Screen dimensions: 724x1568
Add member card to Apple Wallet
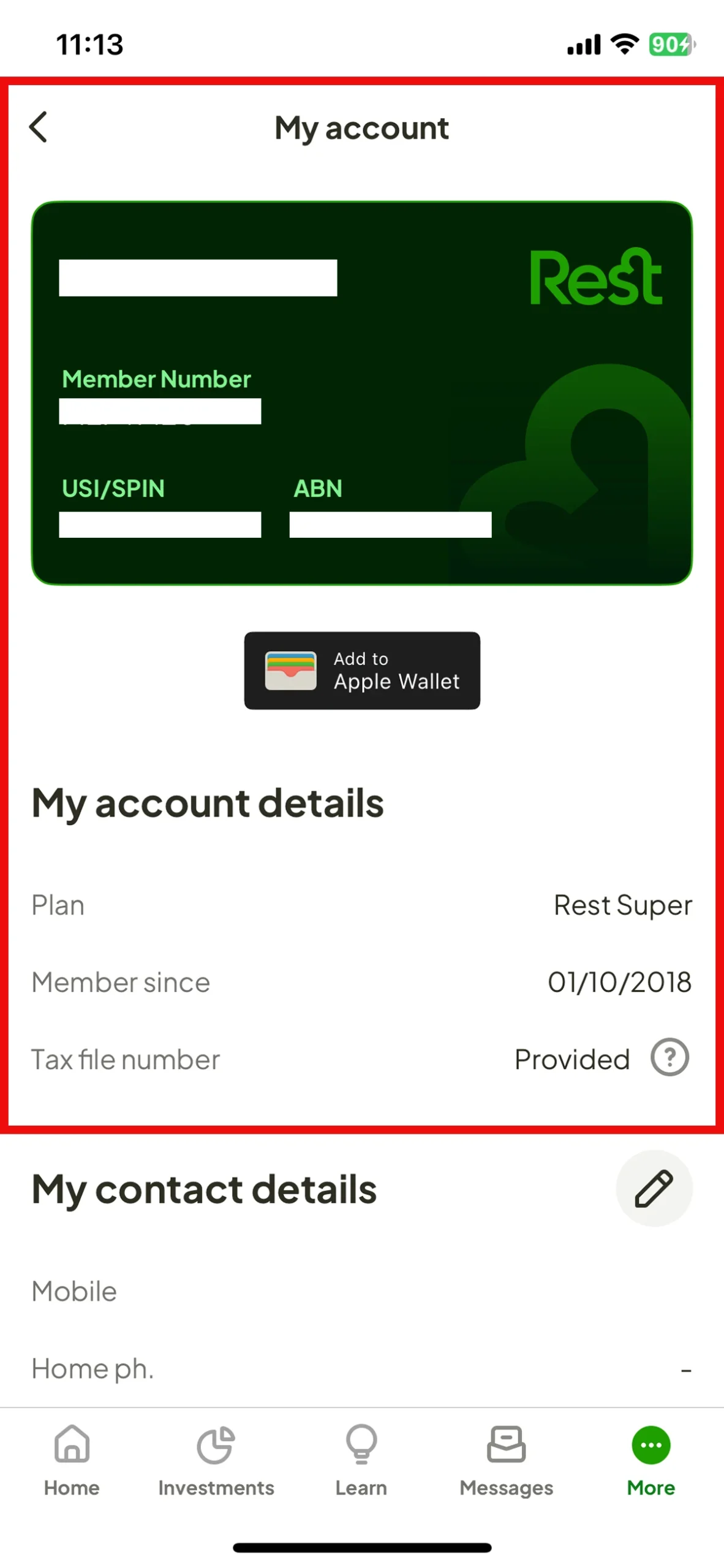(361, 670)
